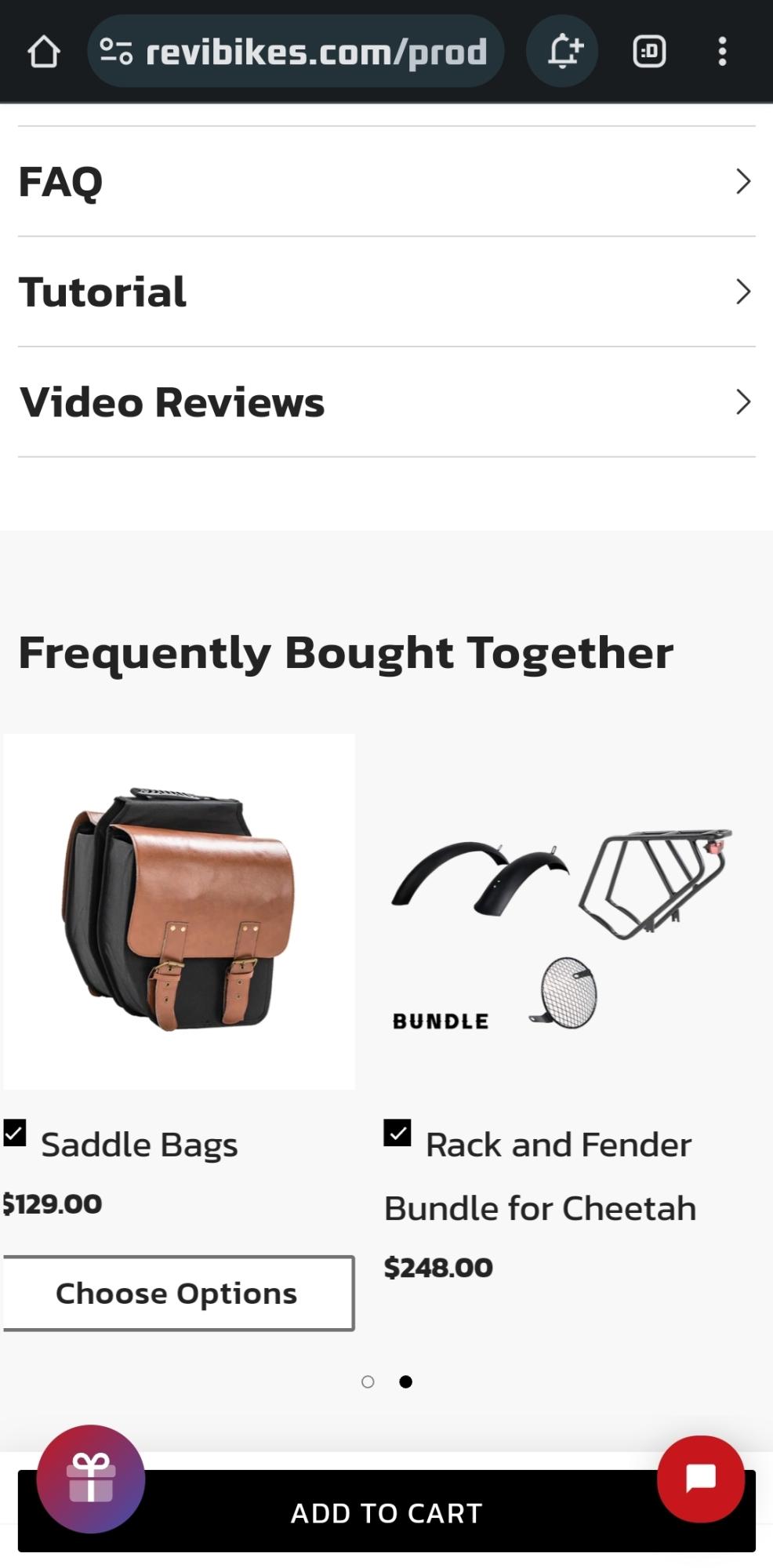Open the gift rewards button

91,1479
